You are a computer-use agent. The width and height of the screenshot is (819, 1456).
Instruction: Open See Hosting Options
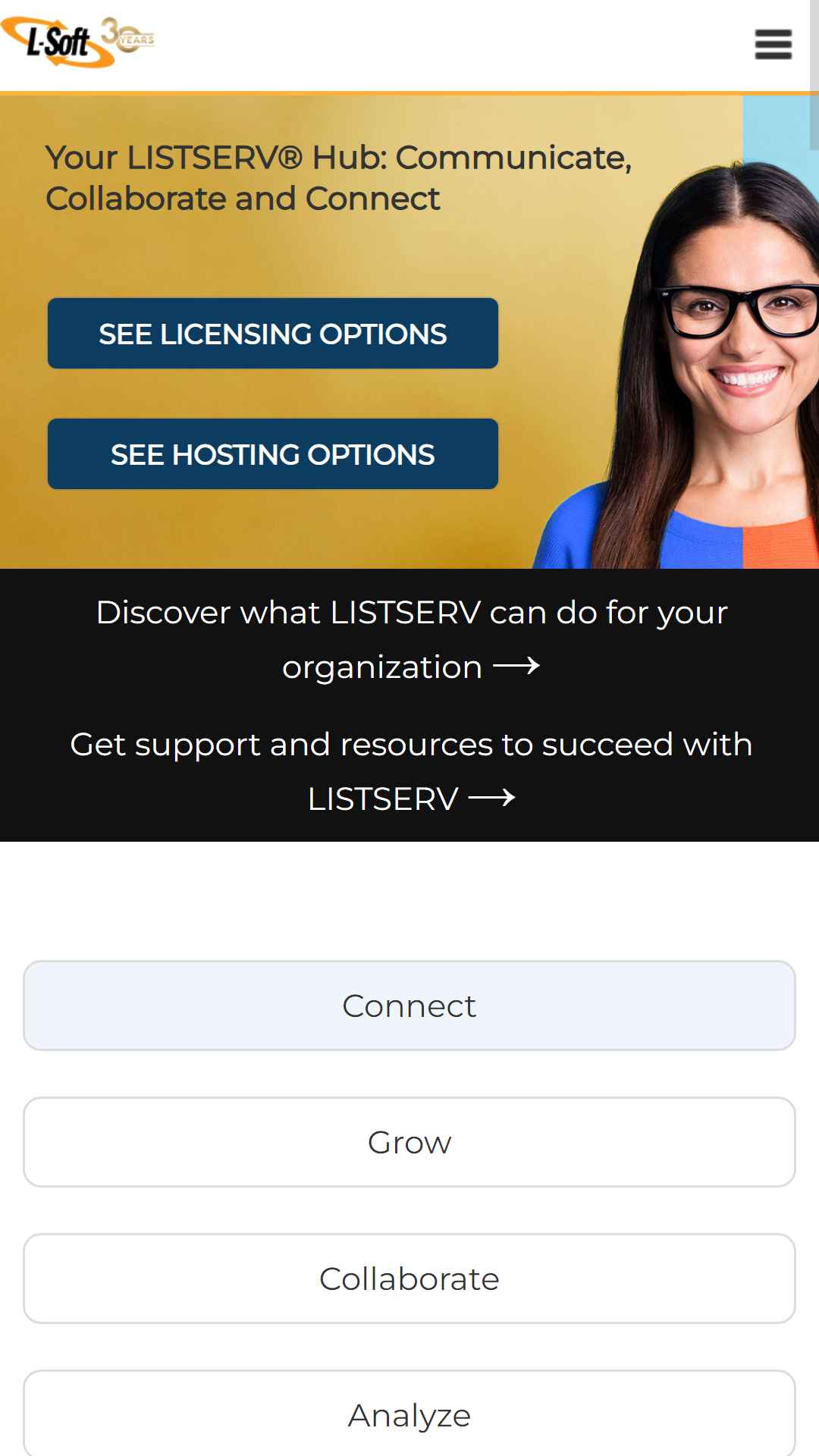coord(273,454)
